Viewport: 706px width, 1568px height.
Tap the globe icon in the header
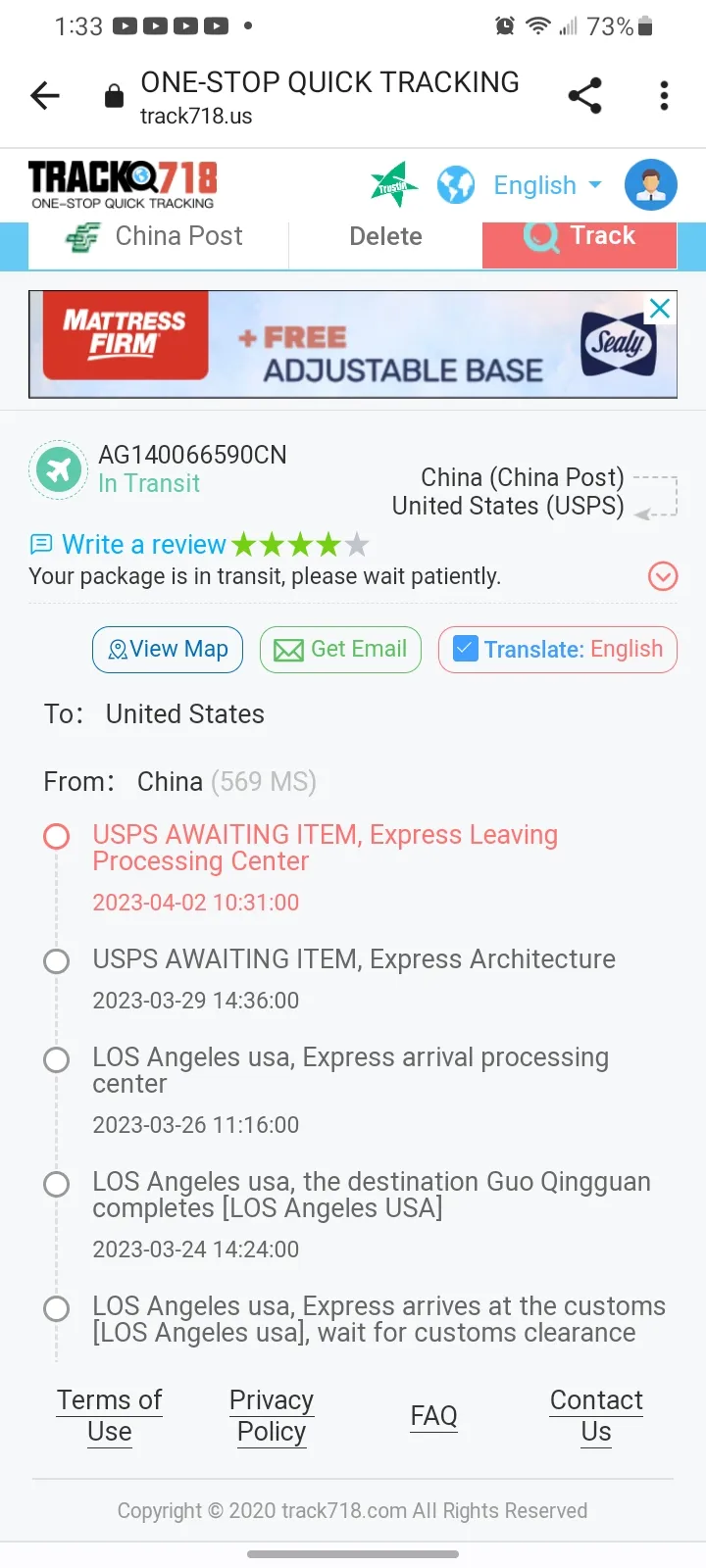tap(455, 184)
